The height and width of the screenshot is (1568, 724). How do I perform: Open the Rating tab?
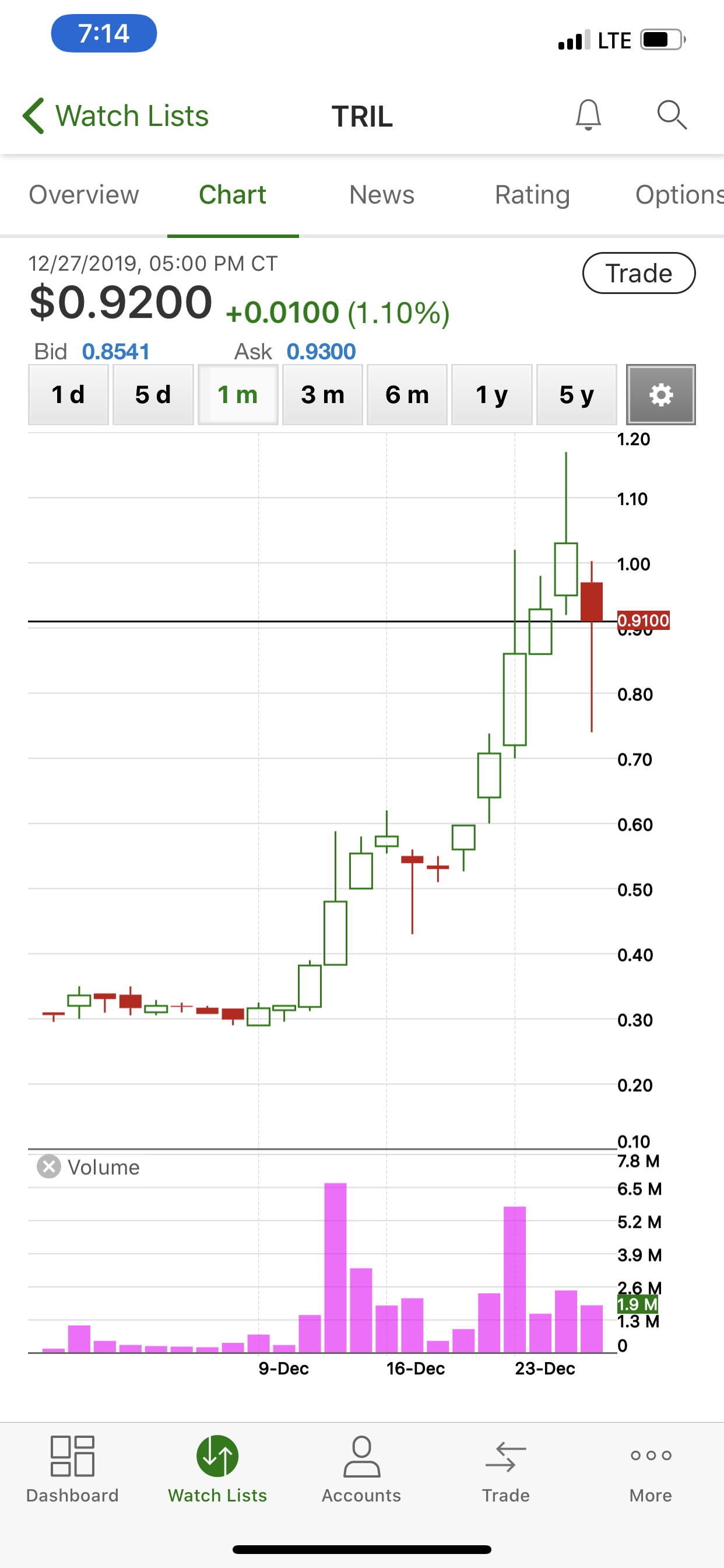(532, 195)
